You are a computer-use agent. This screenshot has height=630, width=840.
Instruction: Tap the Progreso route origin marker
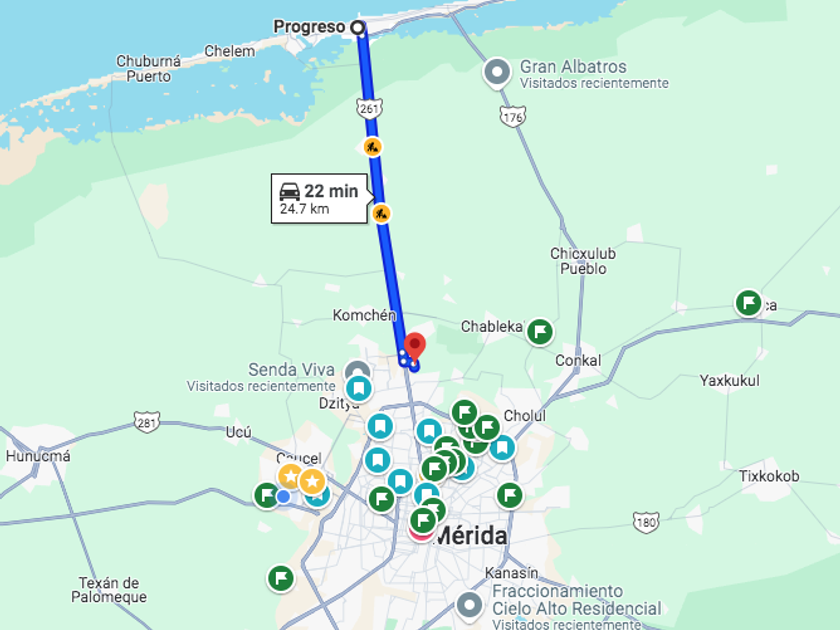(358, 27)
